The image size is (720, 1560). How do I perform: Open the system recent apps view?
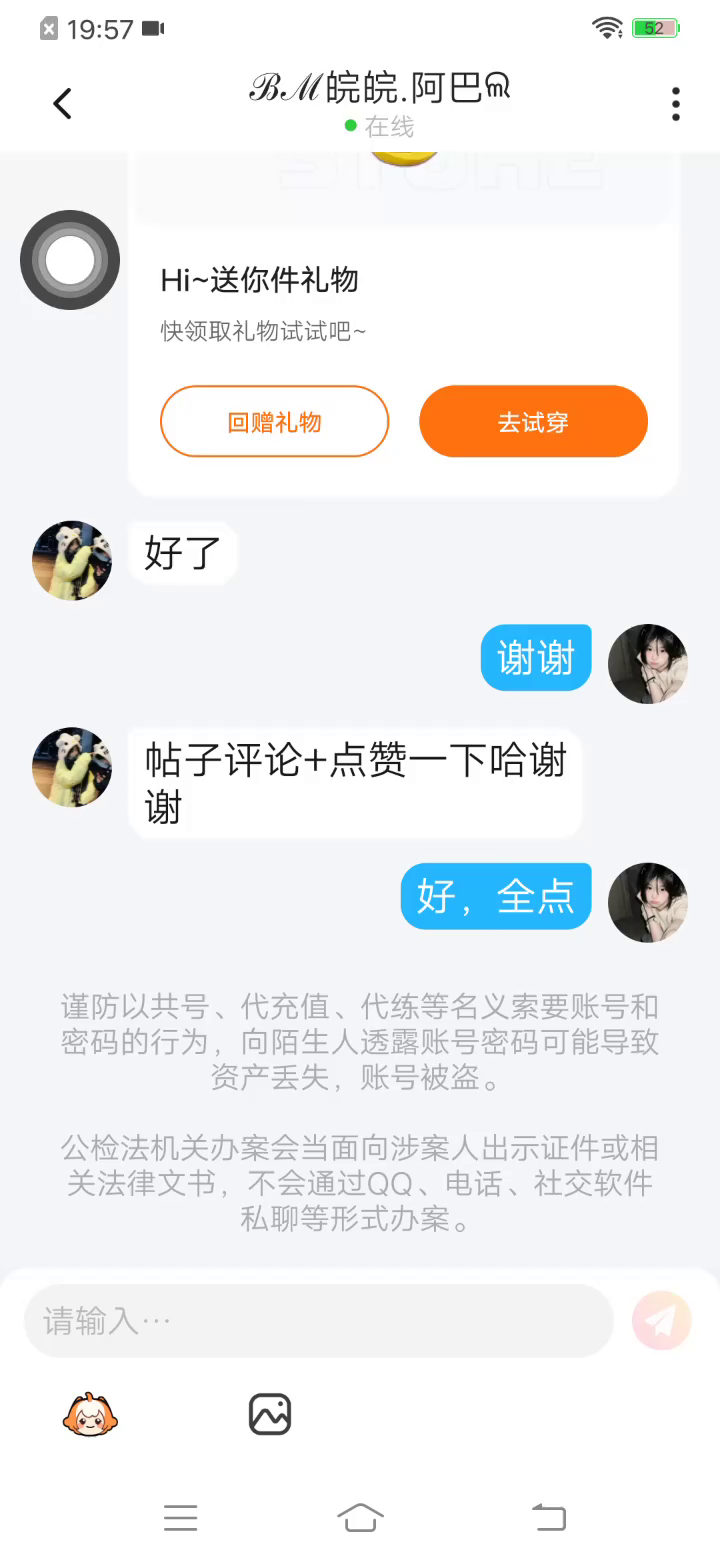181,1518
